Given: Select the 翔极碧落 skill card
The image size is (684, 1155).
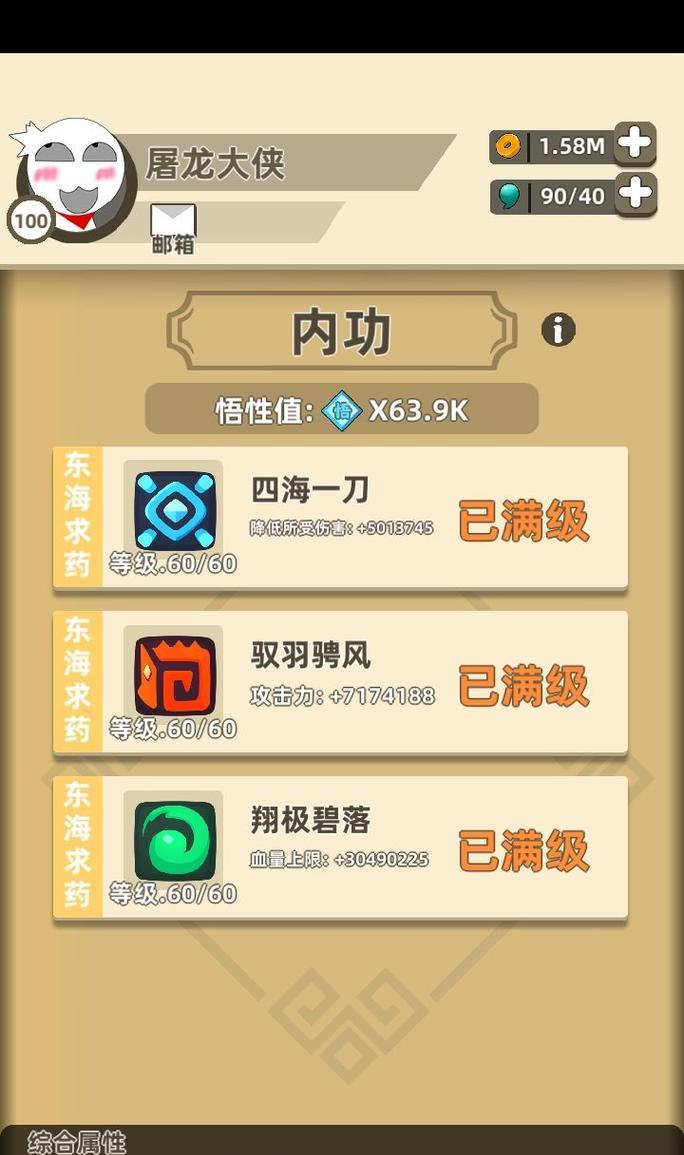Looking at the screenshot, I should click(340, 848).
